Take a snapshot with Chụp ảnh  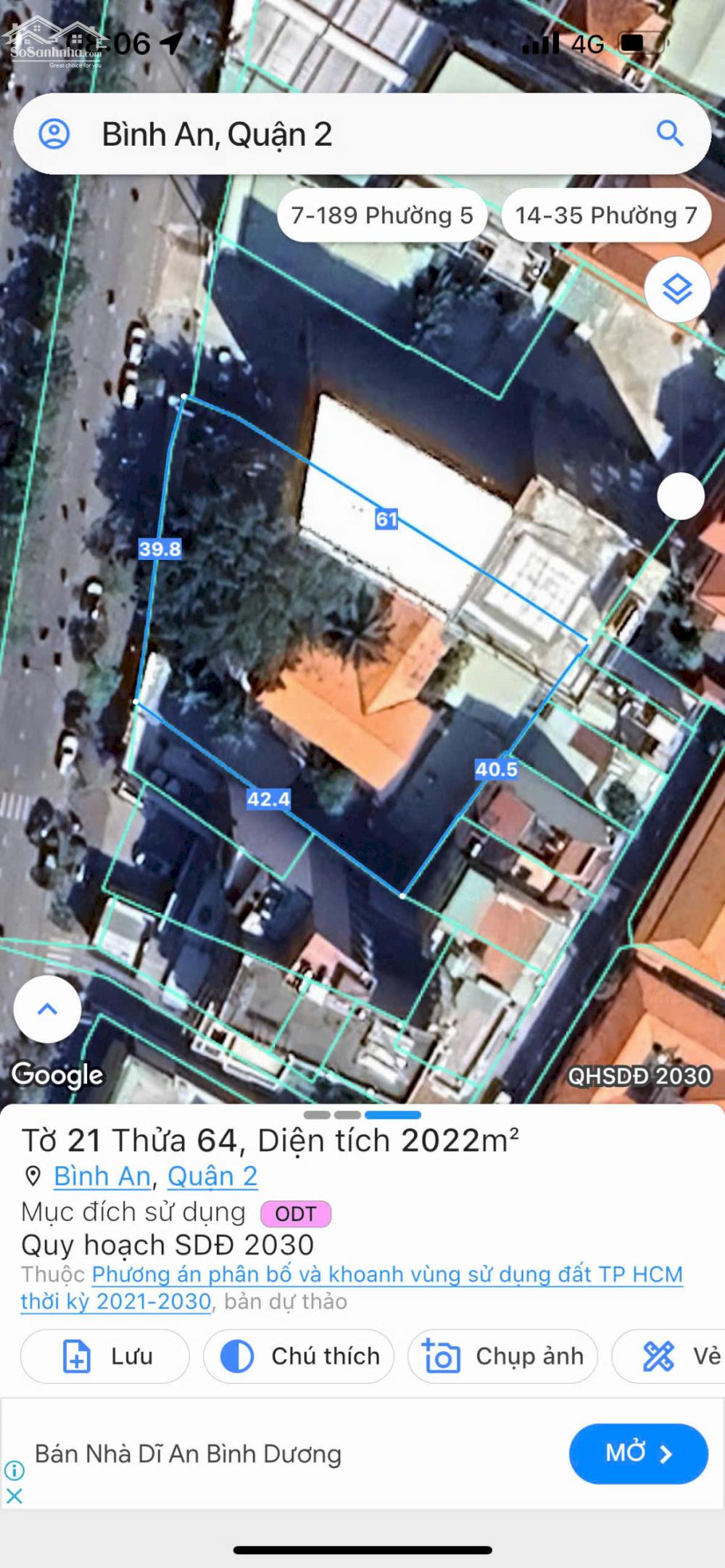click(502, 1356)
